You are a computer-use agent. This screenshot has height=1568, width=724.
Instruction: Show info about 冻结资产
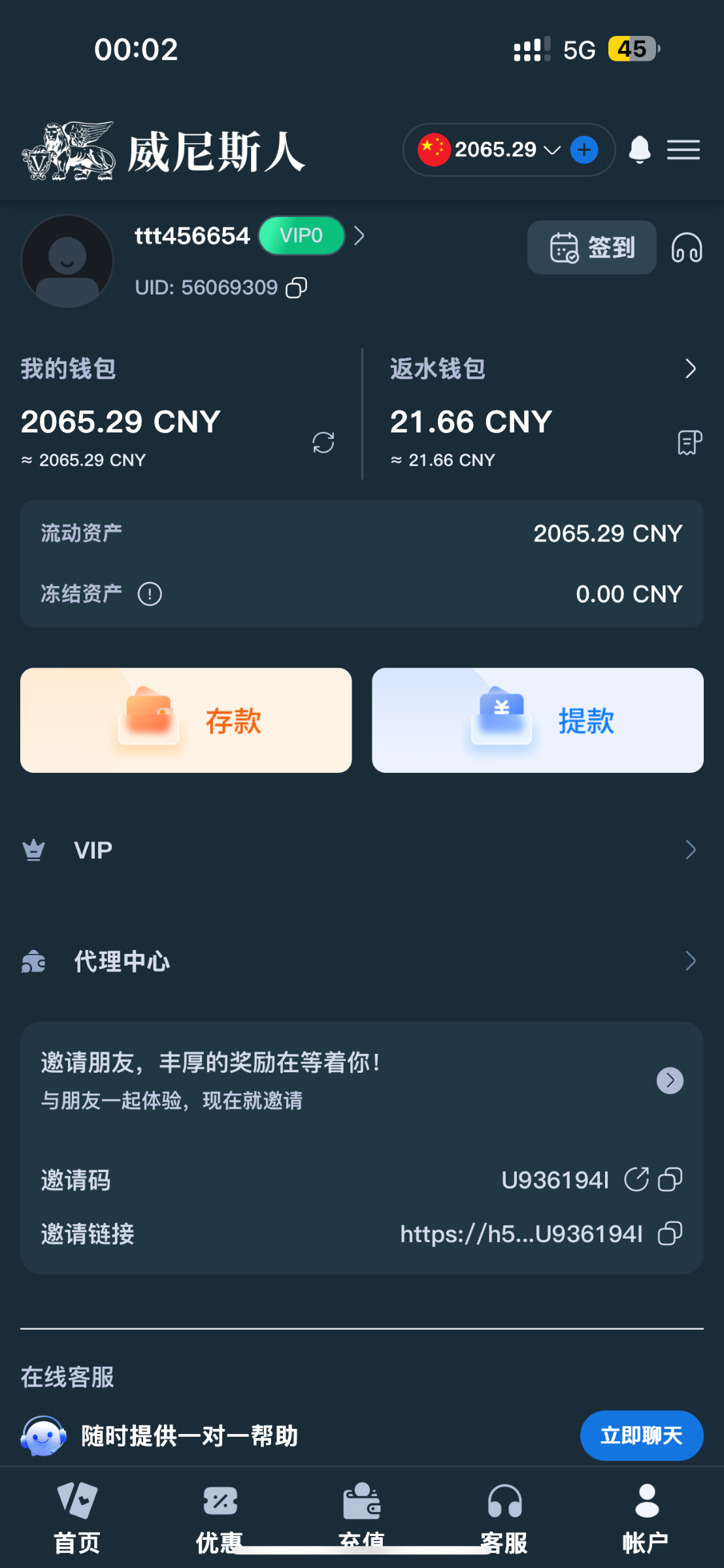tap(150, 594)
